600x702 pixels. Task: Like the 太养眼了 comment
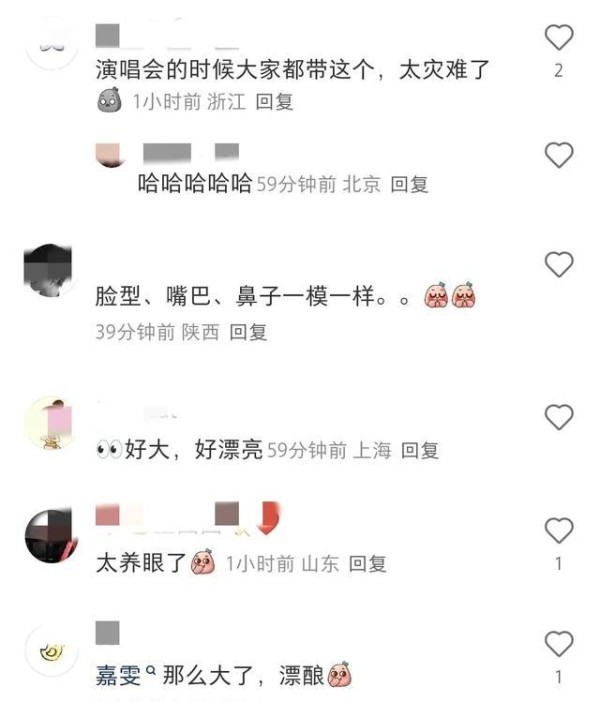[558, 530]
